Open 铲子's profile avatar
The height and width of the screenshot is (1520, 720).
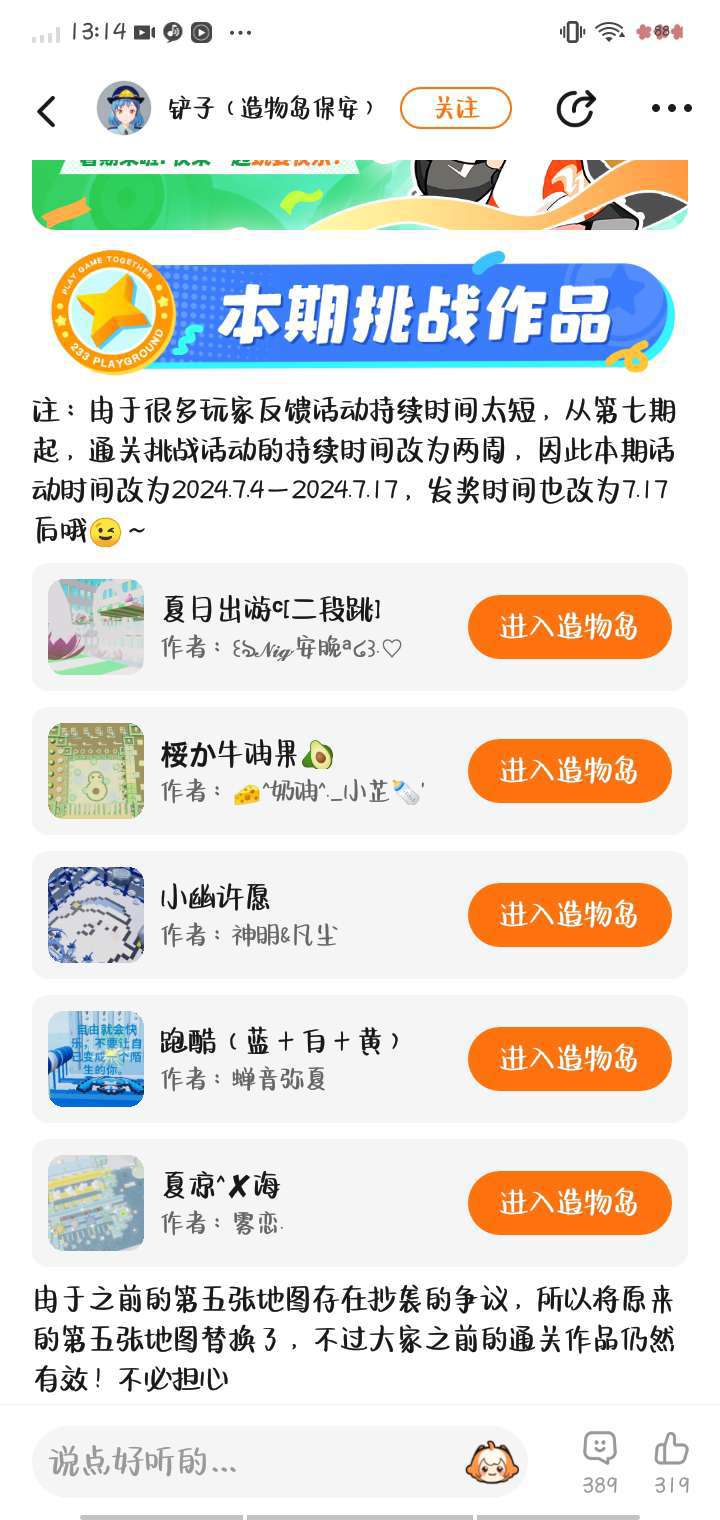tap(123, 109)
